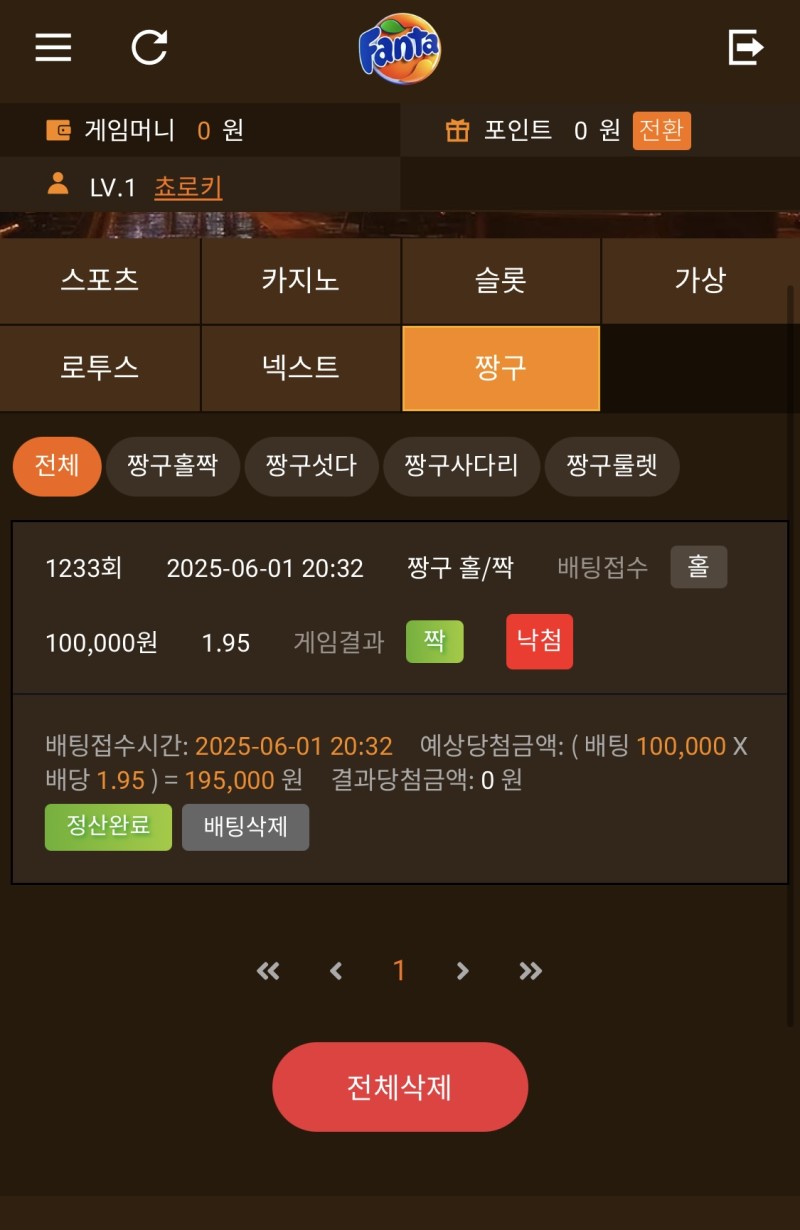Tap the logout icon
This screenshot has width=800, height=1230.
(x=745, y=47)
